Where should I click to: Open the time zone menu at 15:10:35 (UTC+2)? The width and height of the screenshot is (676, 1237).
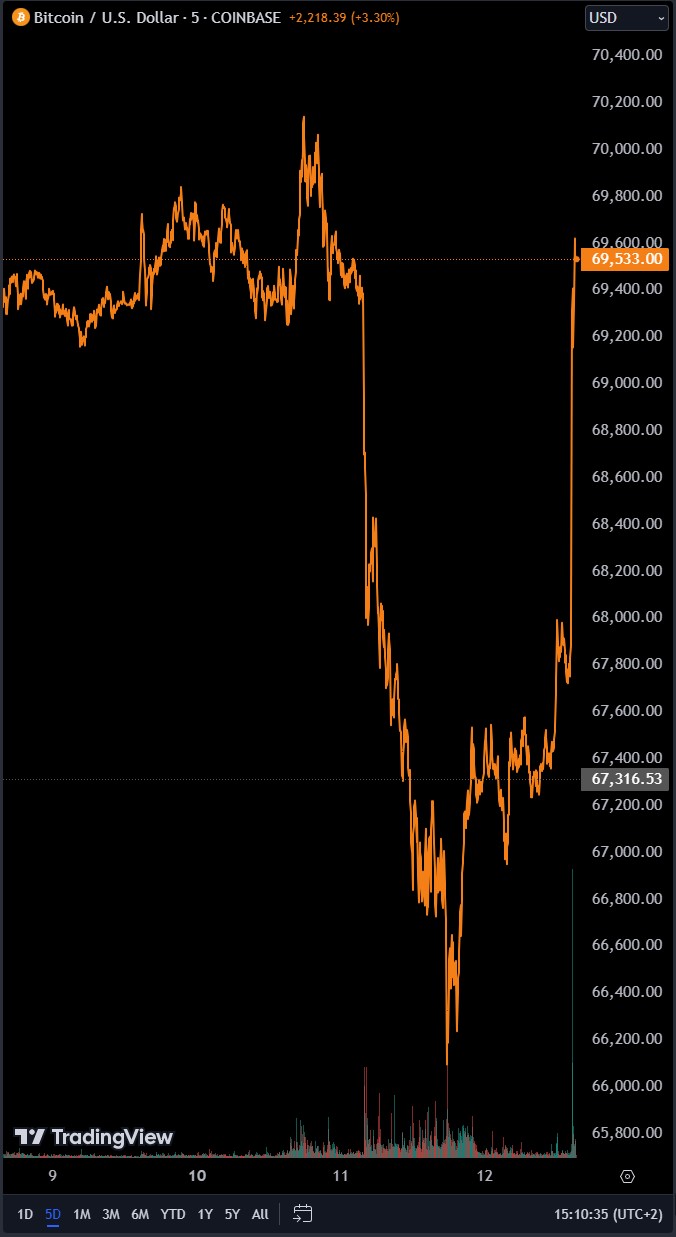pyautogui.click(x=608, y=1214)
